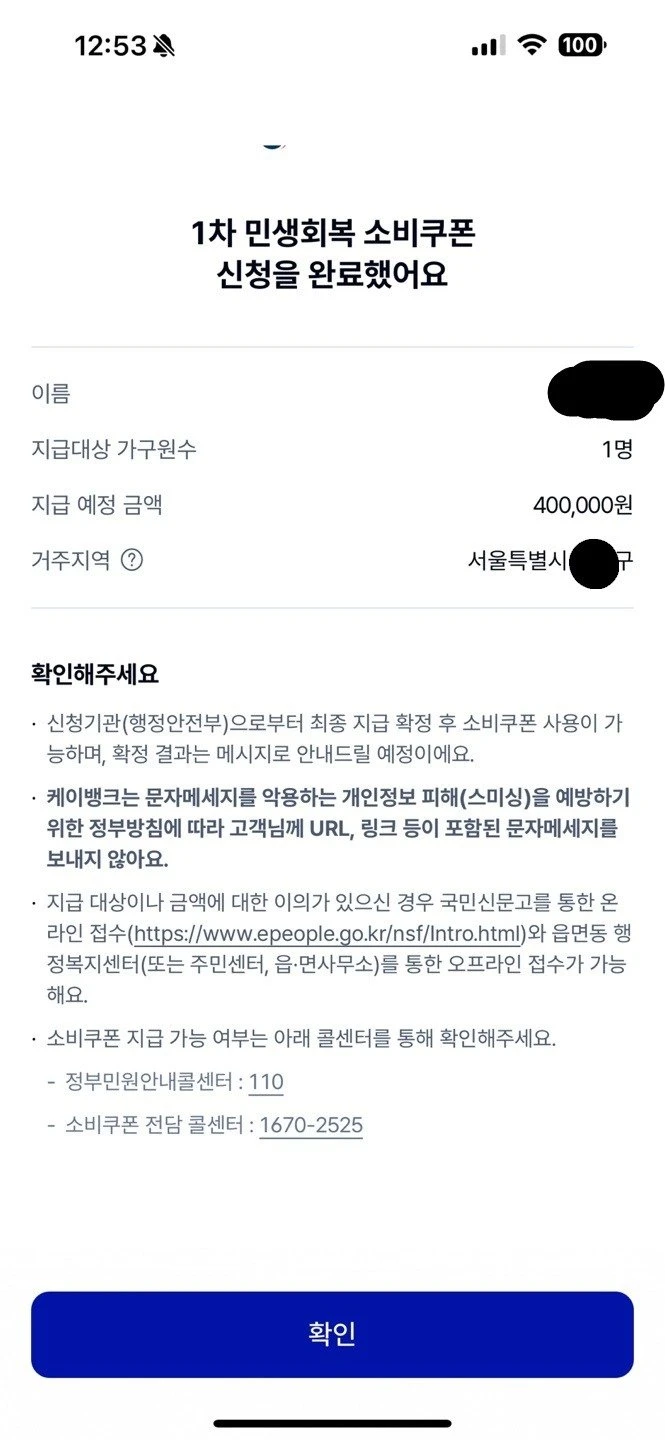
Task: Open the epeople.go.kr 국민신문고 link
Action: (x=330, y=934)
